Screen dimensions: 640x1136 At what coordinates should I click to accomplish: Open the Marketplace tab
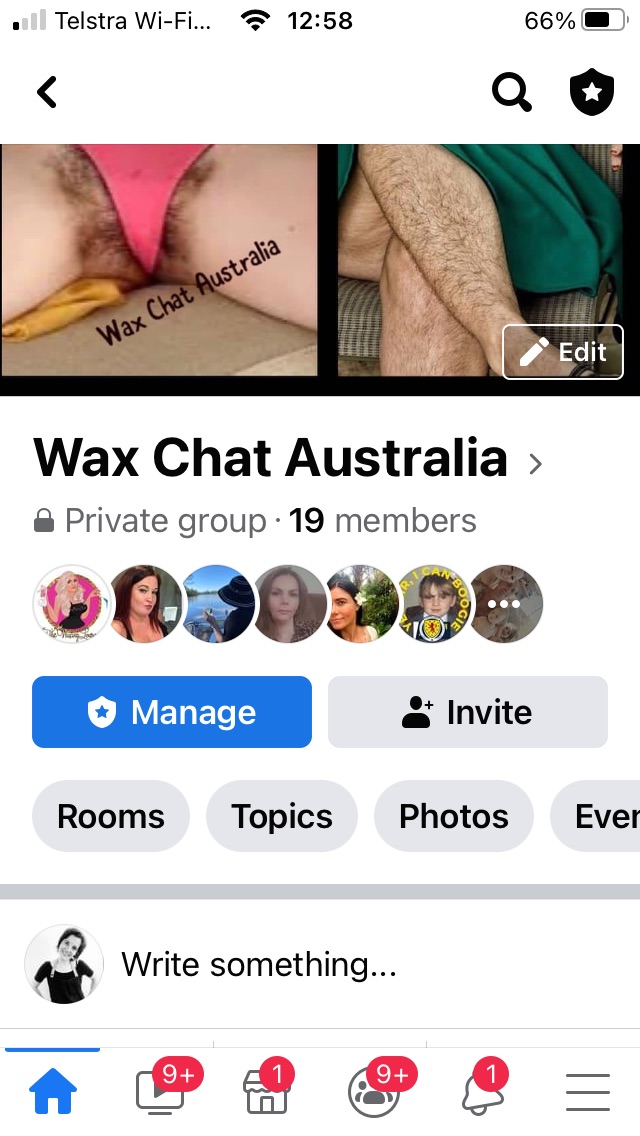[x=267, y=1092]
